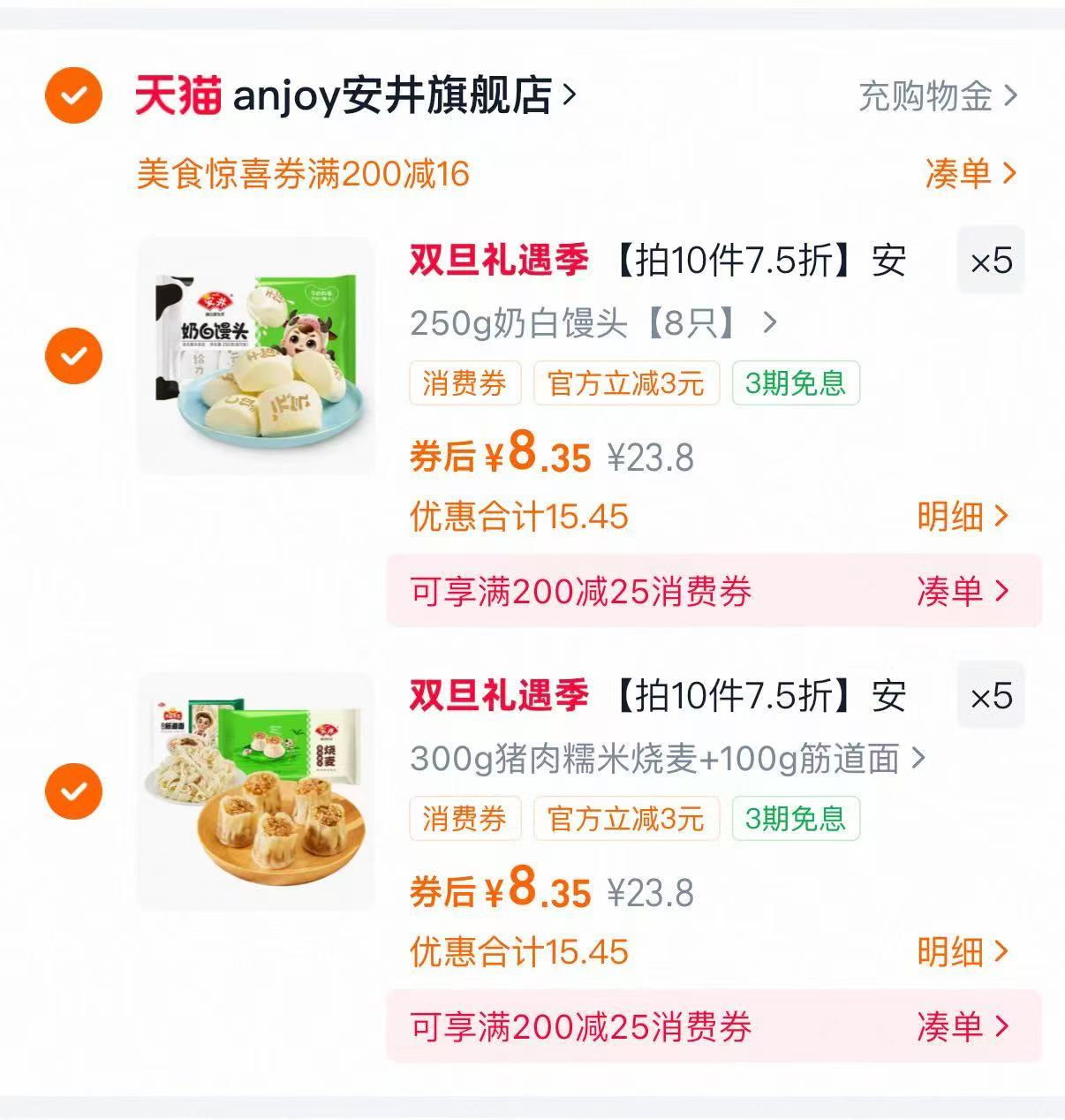Click the 官方立减3元 badge on the second product
This screenshot has width=1065, height=1120.
click(x=626, y=818)
